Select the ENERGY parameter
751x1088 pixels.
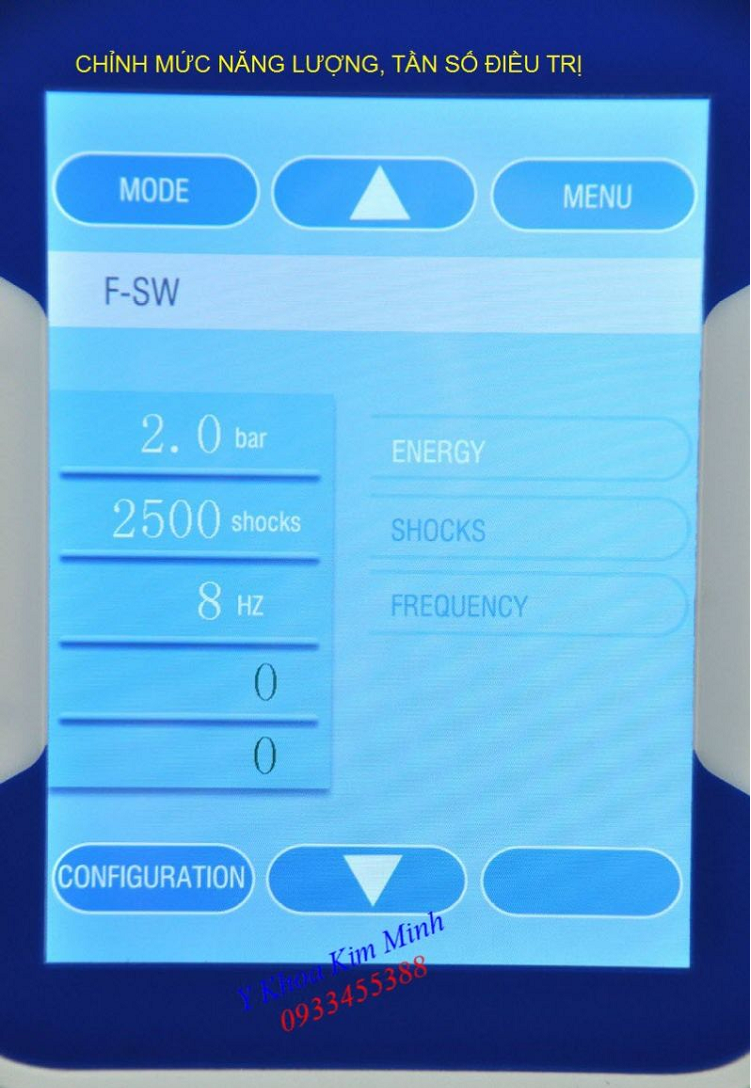pyautogui.click(x=527, y=452)
